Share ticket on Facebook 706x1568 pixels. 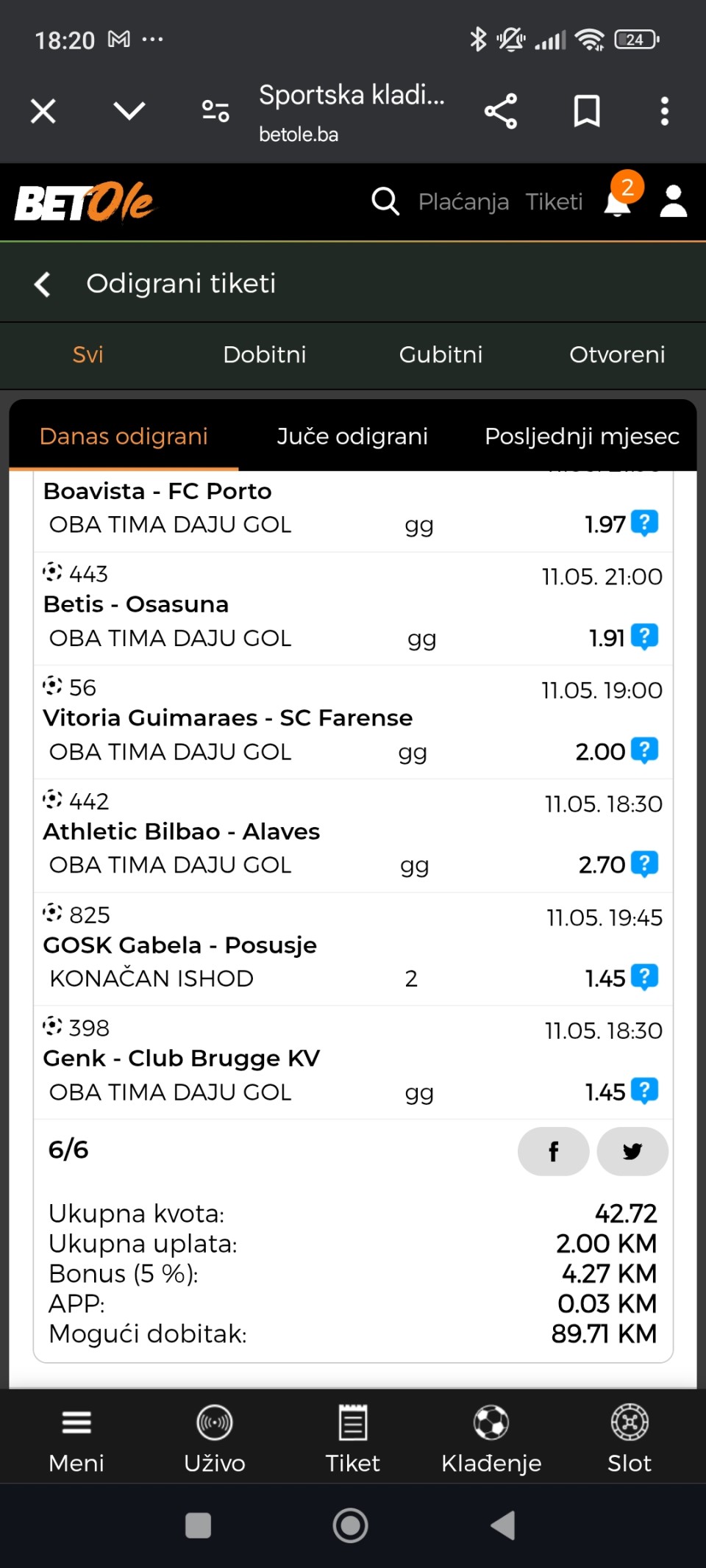(553, 1151)
